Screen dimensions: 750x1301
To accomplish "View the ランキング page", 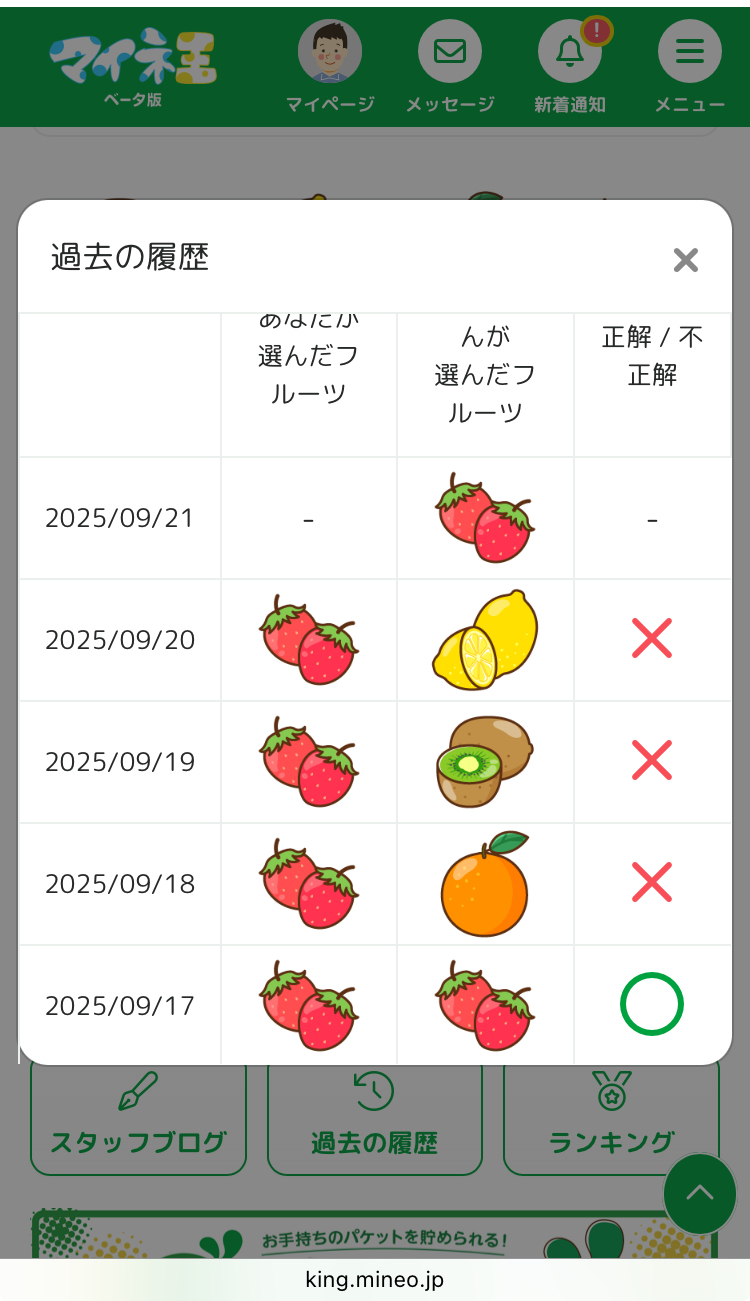I will click(610, 1120).
